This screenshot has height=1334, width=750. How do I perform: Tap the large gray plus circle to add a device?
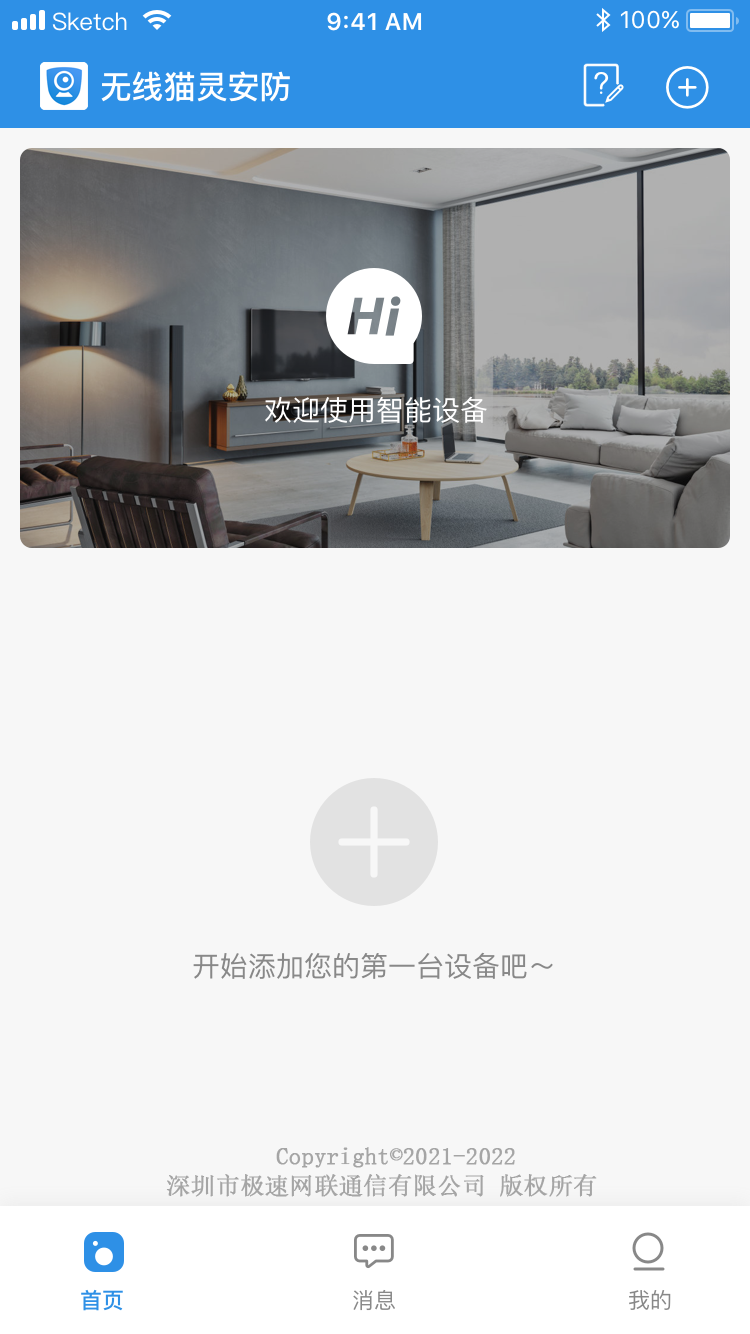click(x=373, y=841)
